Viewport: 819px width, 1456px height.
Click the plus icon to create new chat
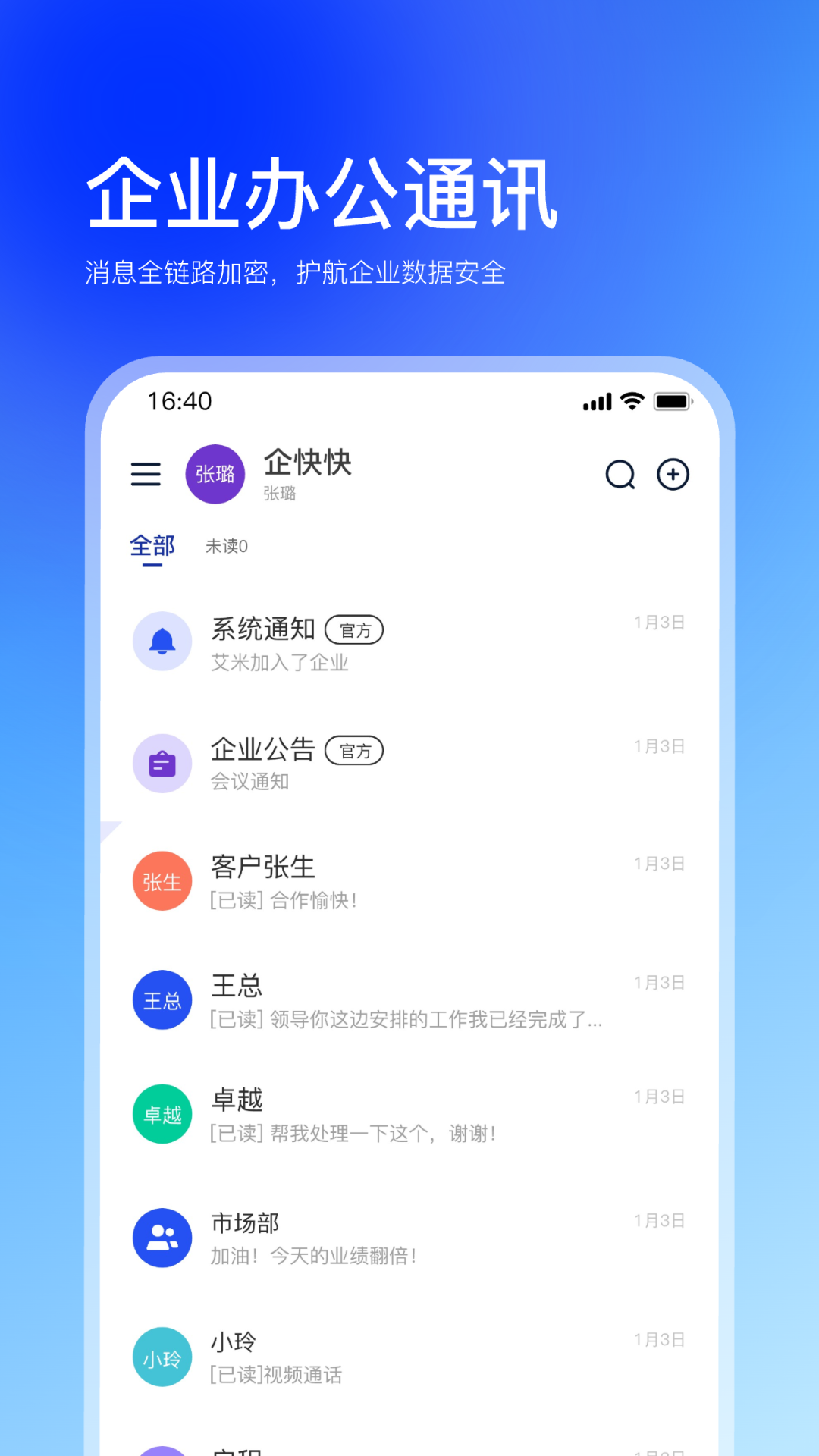(x=673, y=474)
